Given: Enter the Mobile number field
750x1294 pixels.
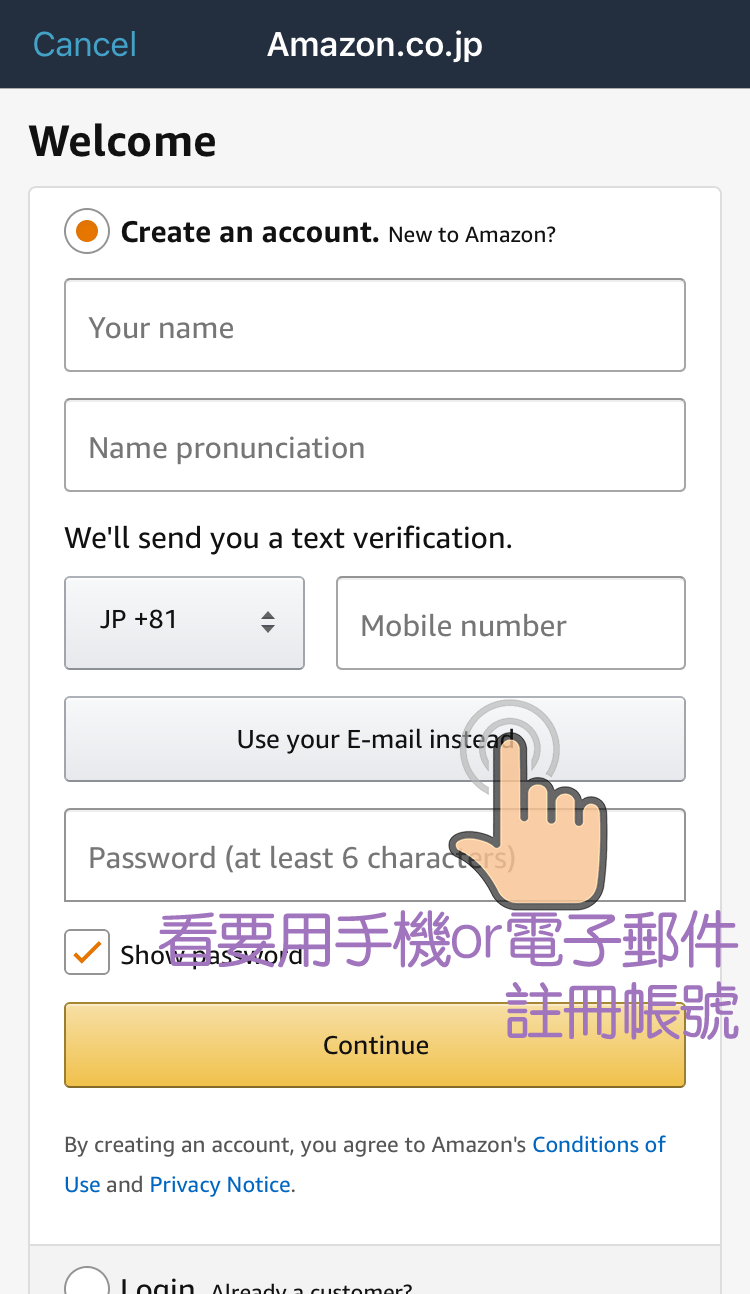Looking at the screenshot, I should [x=511, y=623].
